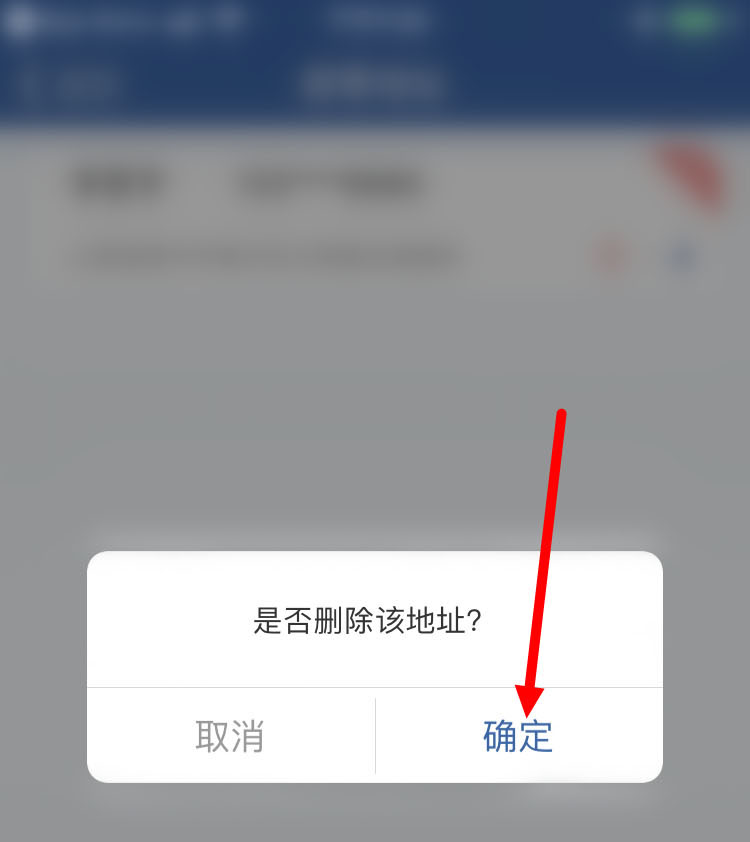Tap the phone number on the address card

(330, 183)
